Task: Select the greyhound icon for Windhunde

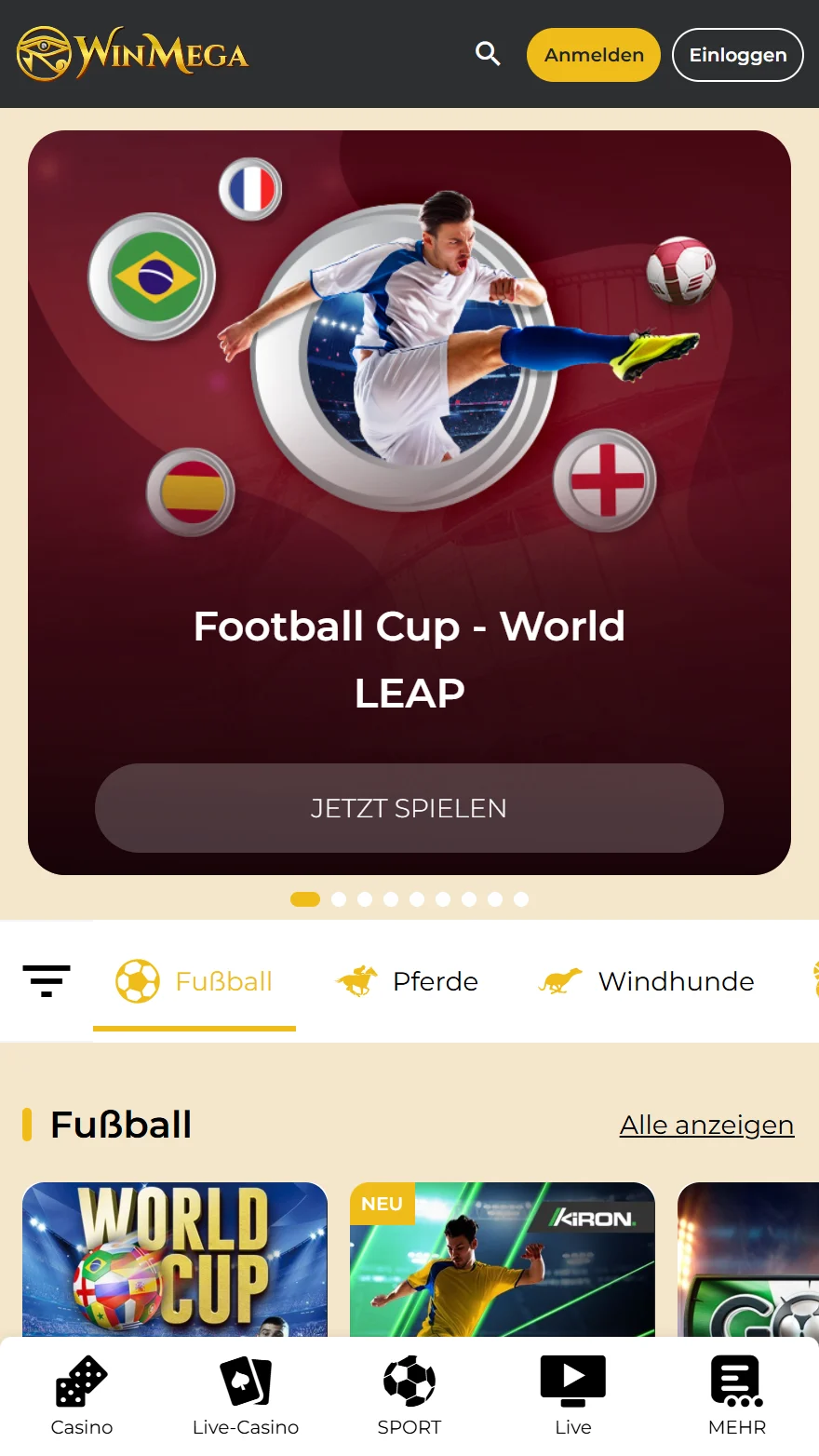Action: [x=559, y=980]
